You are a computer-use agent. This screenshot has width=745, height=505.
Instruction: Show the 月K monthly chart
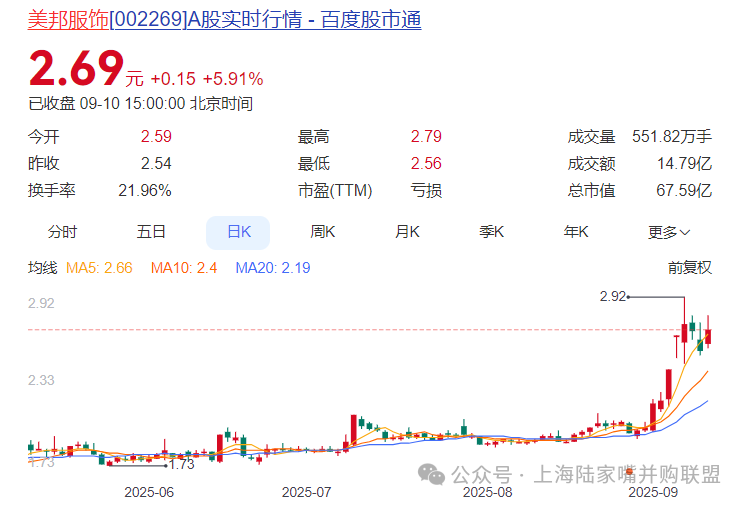point(407,232)
